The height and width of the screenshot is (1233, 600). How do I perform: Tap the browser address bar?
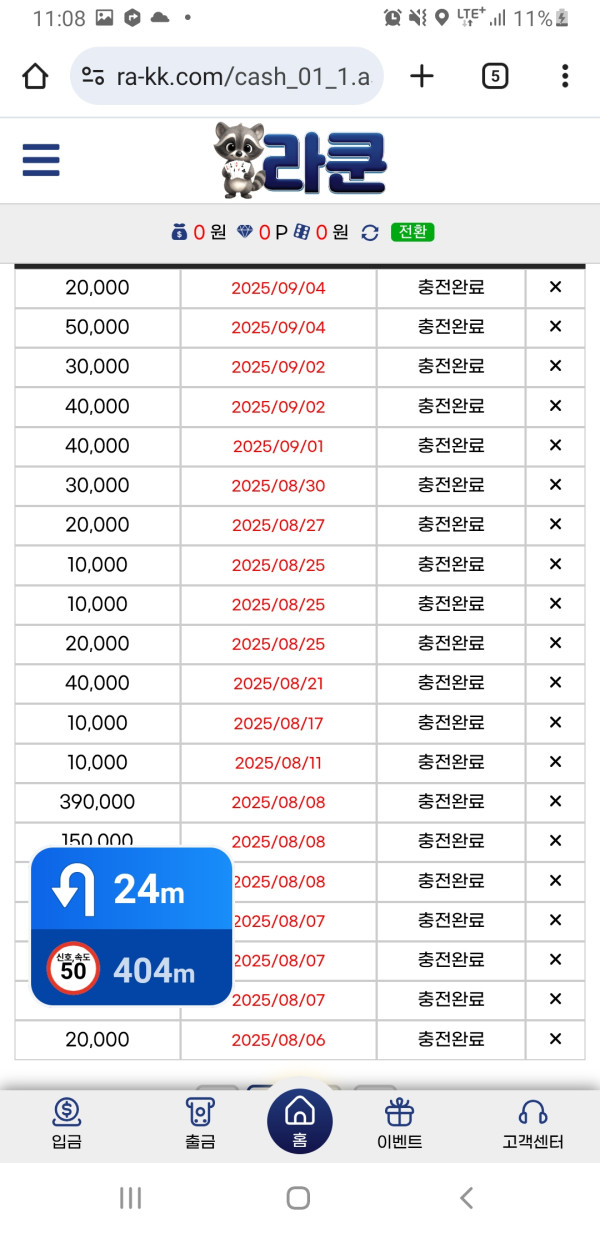coord(227,76)
